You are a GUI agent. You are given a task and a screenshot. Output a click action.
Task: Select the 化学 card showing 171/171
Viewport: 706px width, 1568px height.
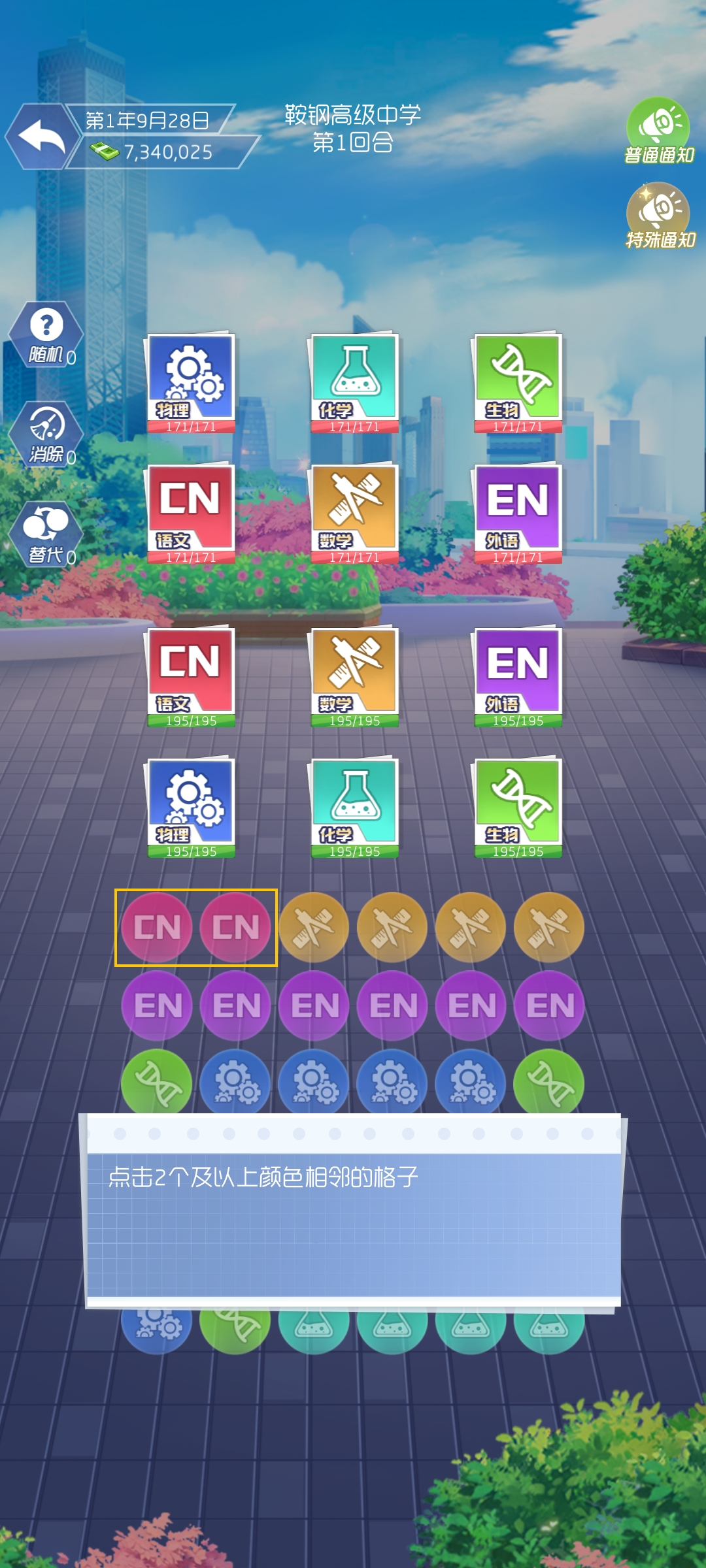coord(354,383)
